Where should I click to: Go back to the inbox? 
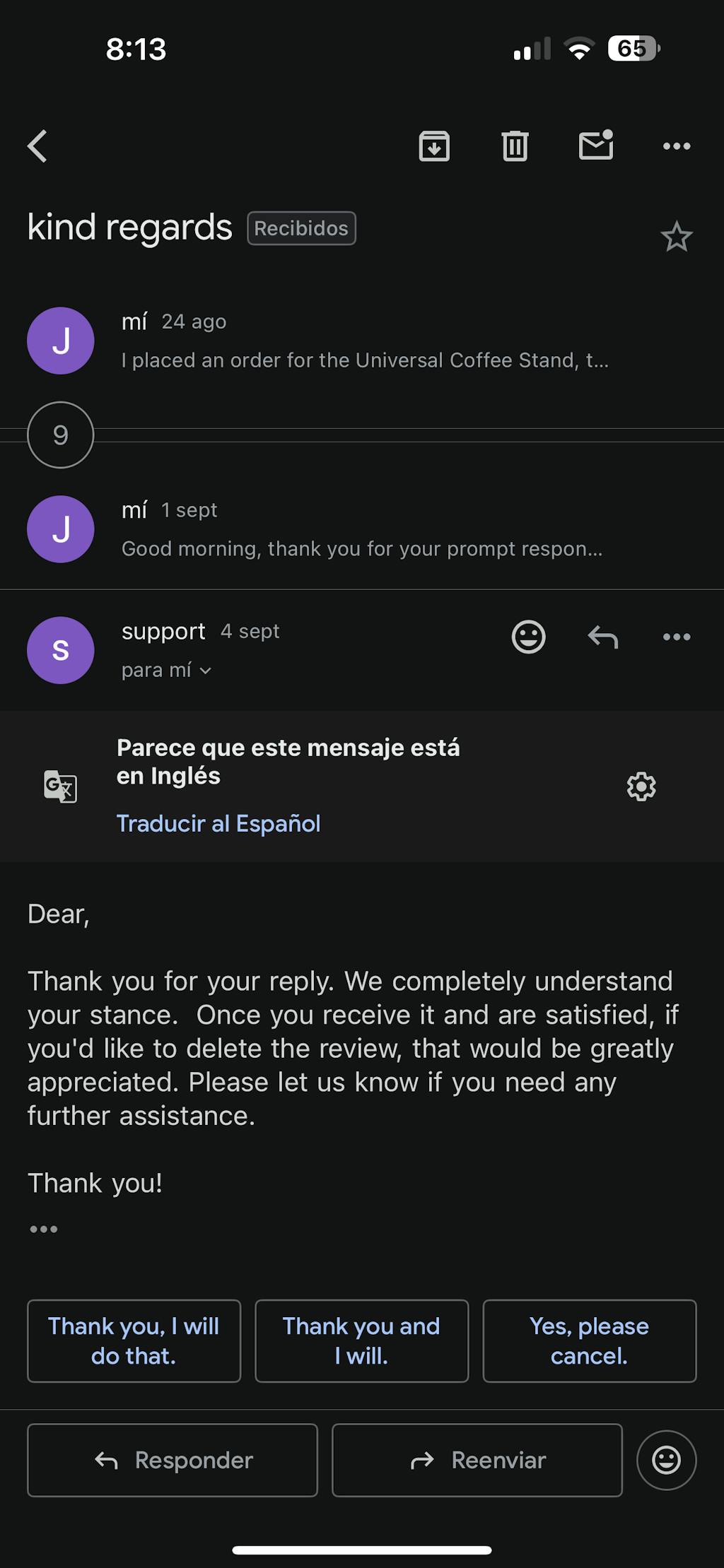pos(37,146)
